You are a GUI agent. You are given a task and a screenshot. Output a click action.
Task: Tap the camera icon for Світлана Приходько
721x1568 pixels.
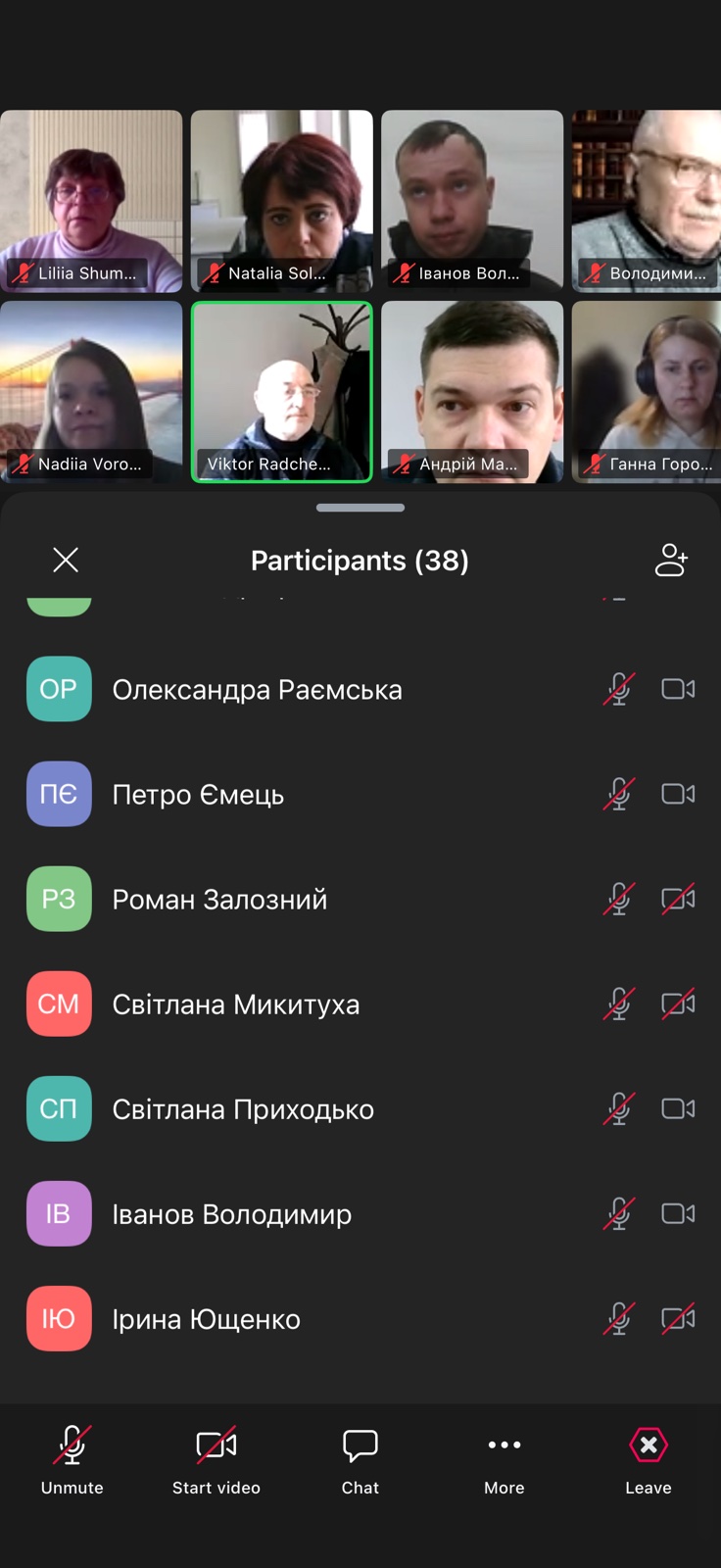click(678, 1109)
